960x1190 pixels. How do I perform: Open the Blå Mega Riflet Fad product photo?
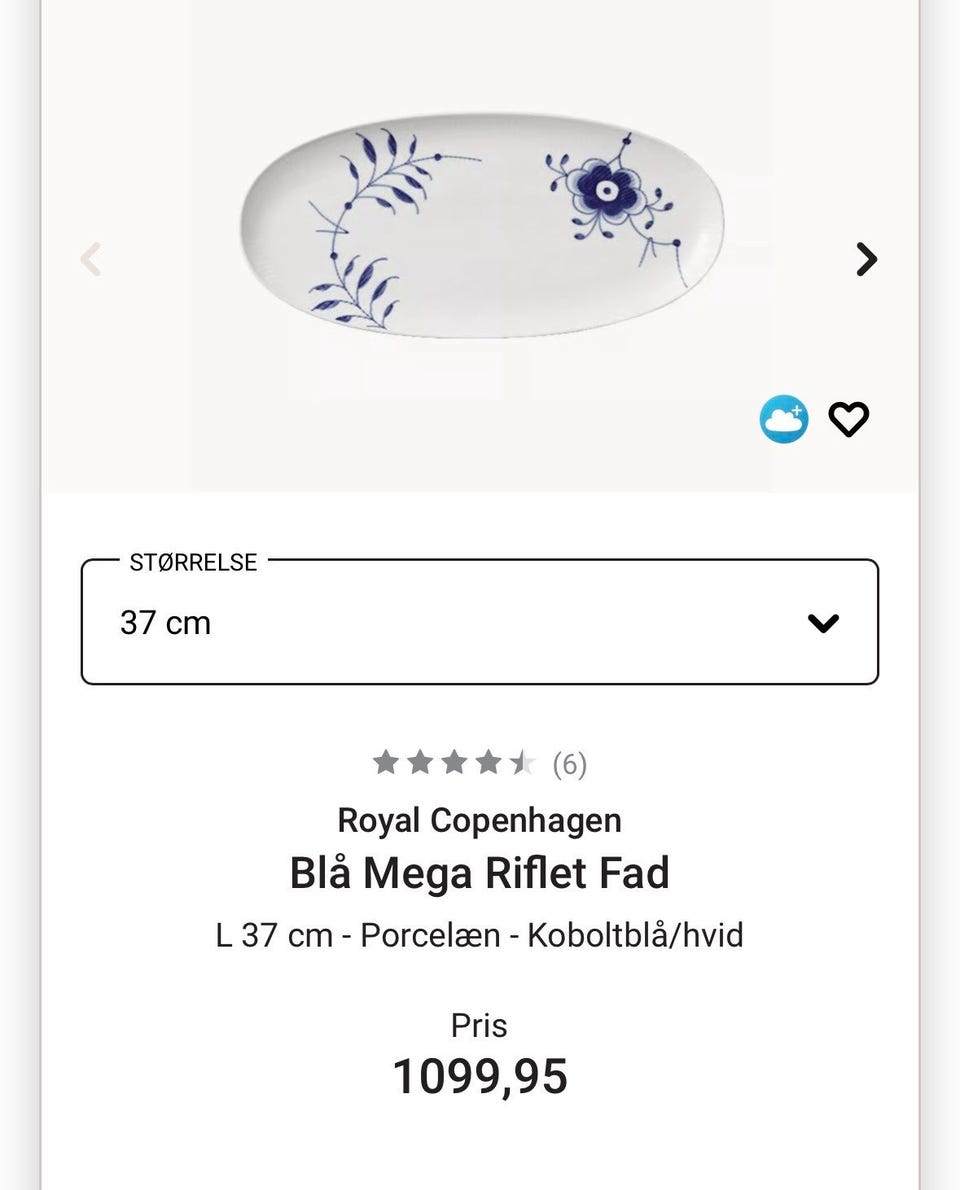tap(482, 225)
